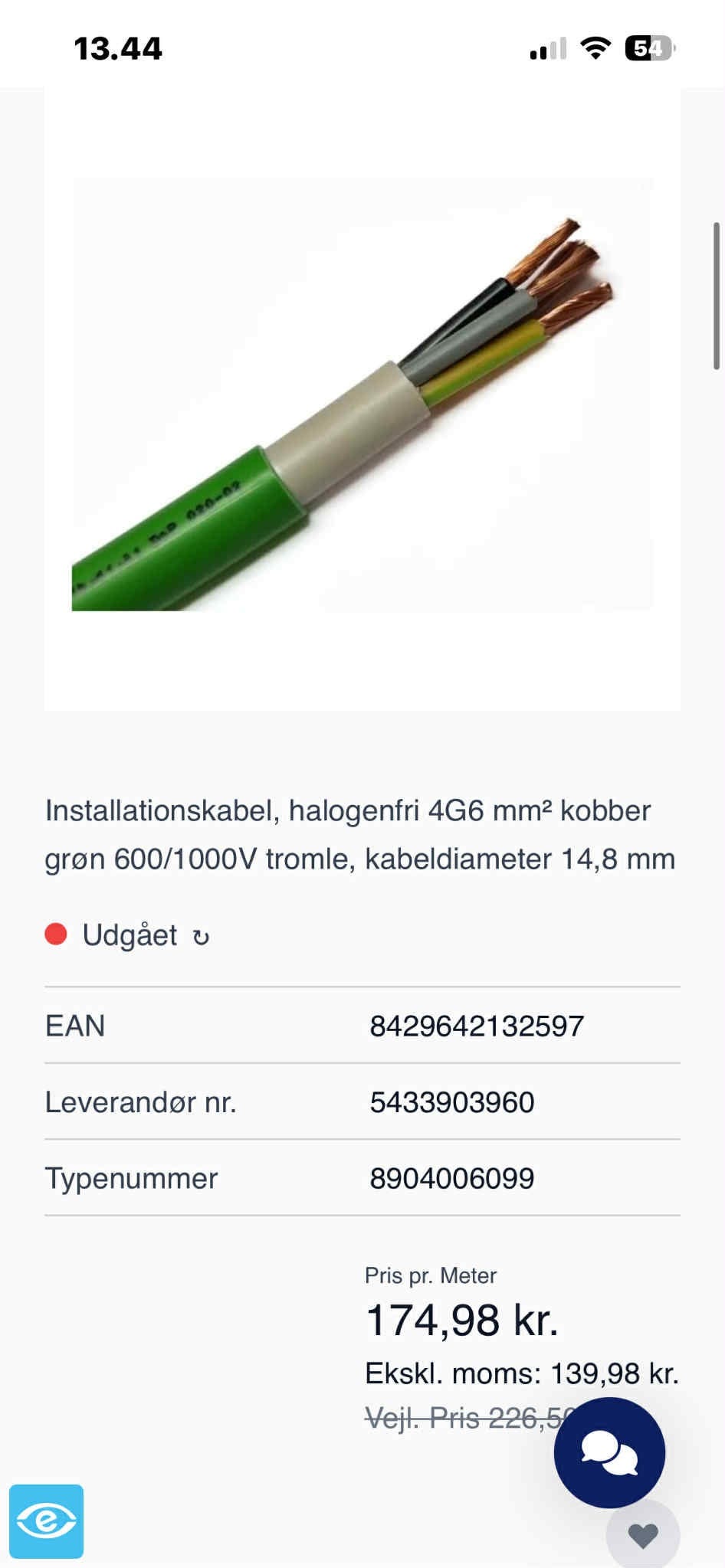Click the red availability status dot
This screenshot has width=725, height=1568.
point(54,935)
